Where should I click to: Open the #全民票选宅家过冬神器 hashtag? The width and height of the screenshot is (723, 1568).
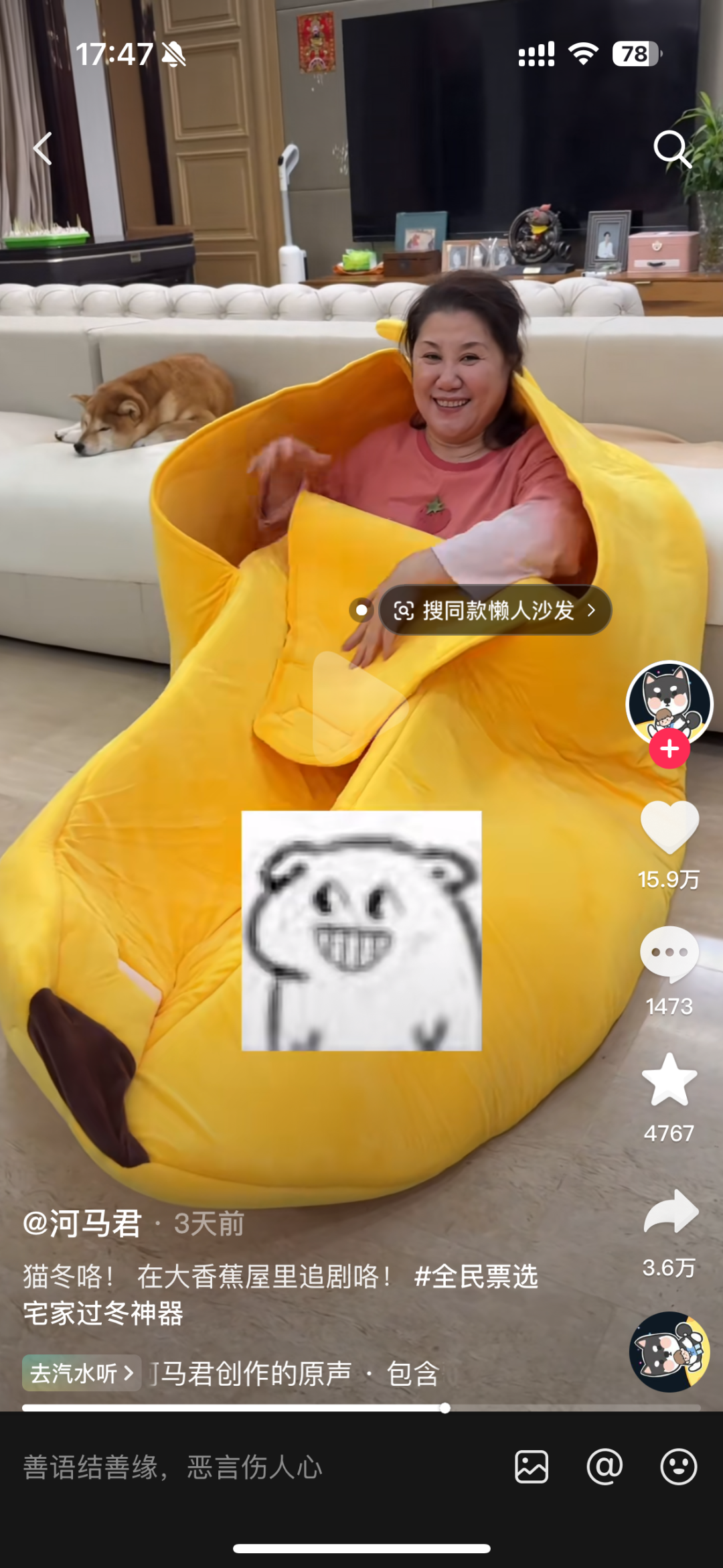(280, 1295)
